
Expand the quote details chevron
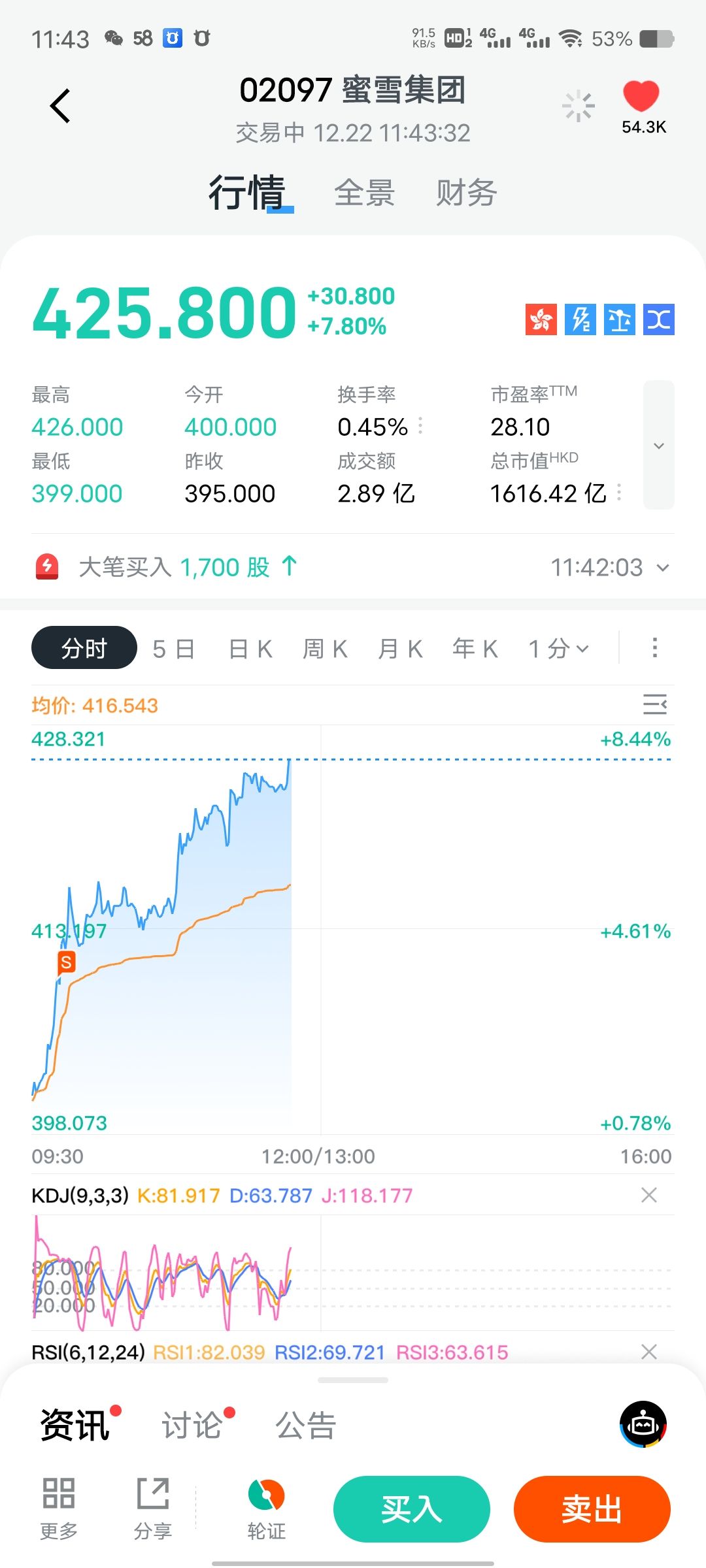click(x=659, y=446)
